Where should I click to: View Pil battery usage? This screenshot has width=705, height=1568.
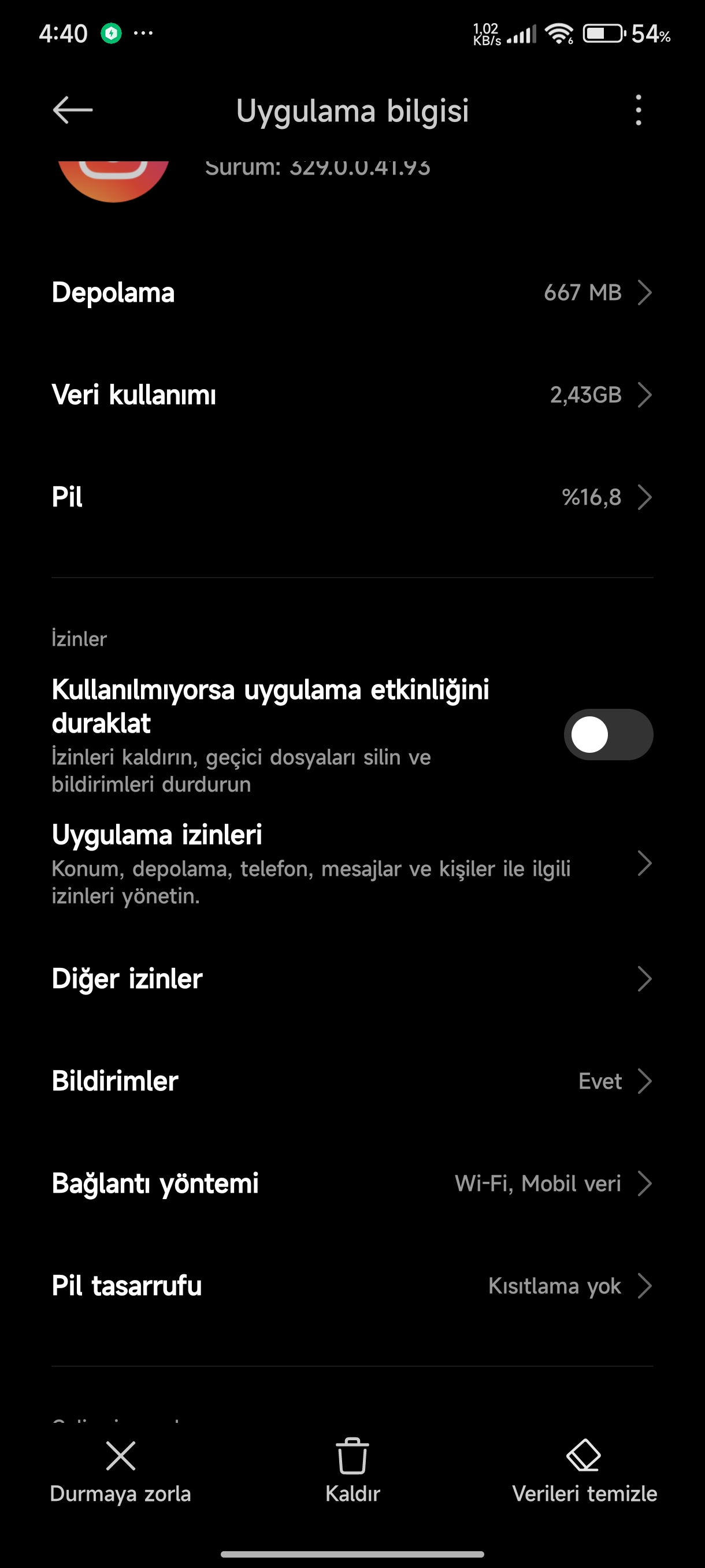pyautogui.click(x=352, y=497)
